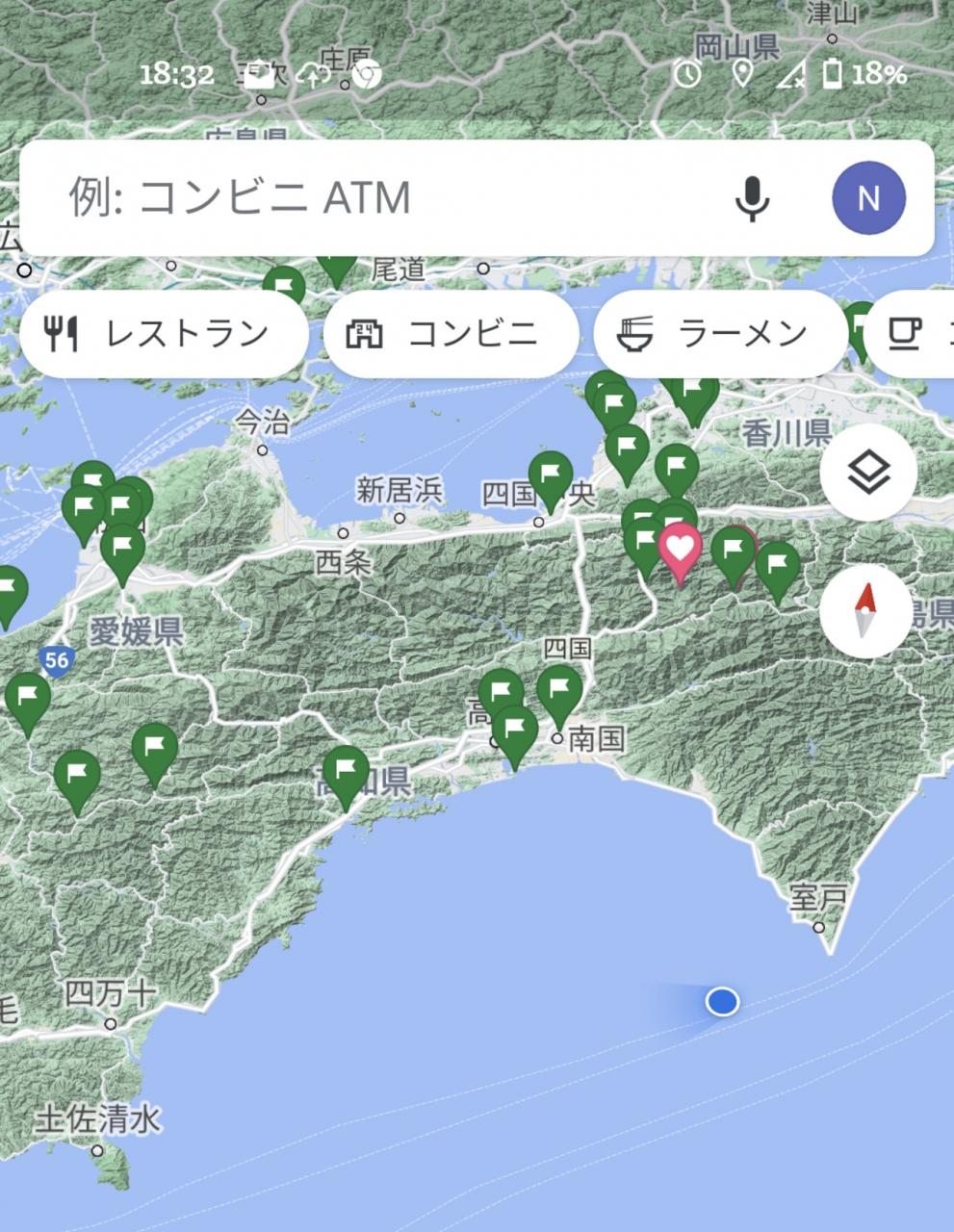Start voice search with the microphone

[752, 198]
